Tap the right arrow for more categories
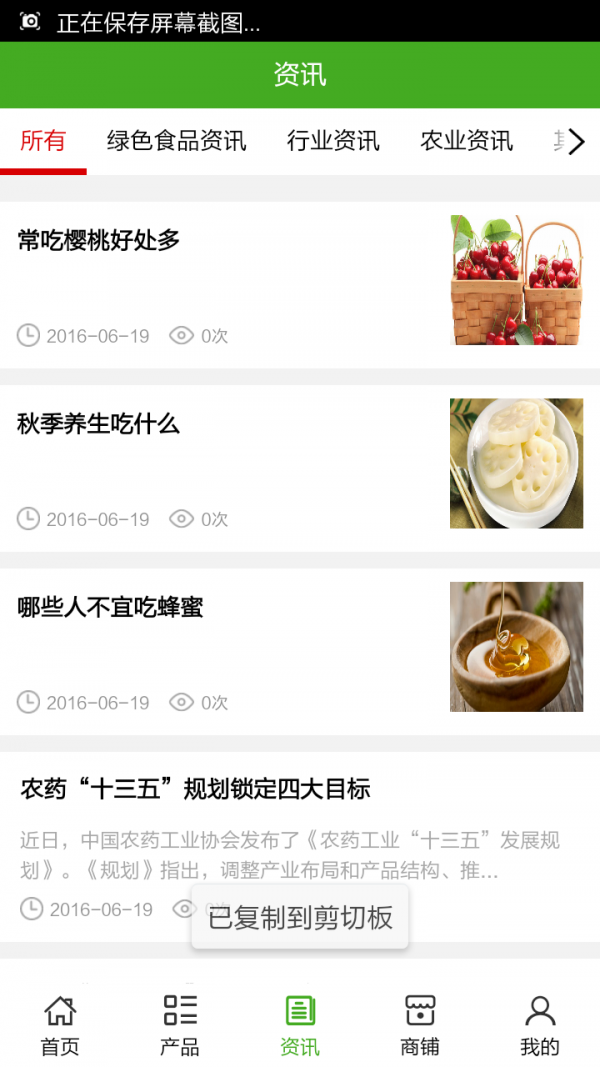The image size is (600, 1067). click(x=576, y=142)
